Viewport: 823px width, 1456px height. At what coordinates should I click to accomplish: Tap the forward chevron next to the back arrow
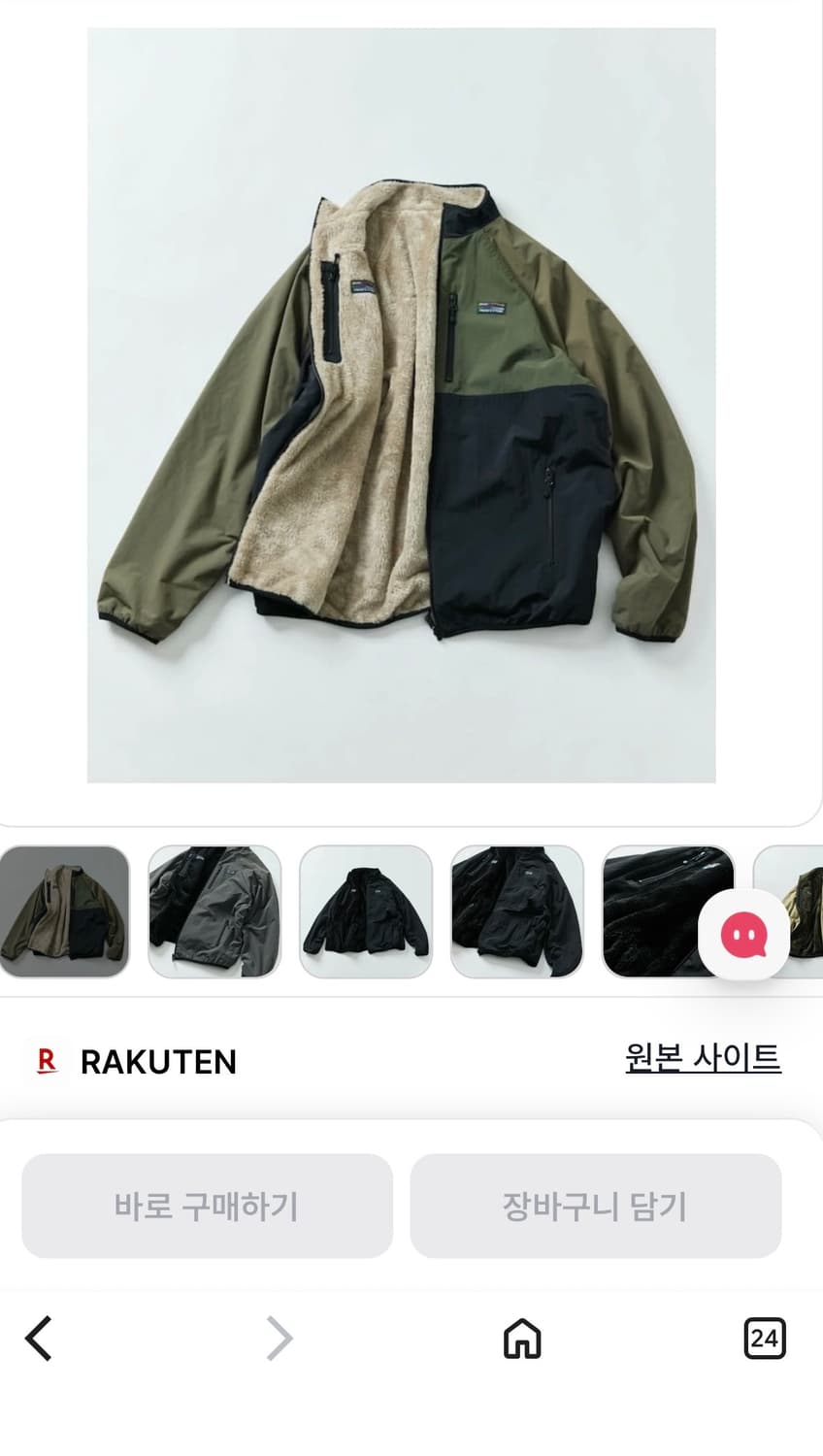click(280, 1339)
